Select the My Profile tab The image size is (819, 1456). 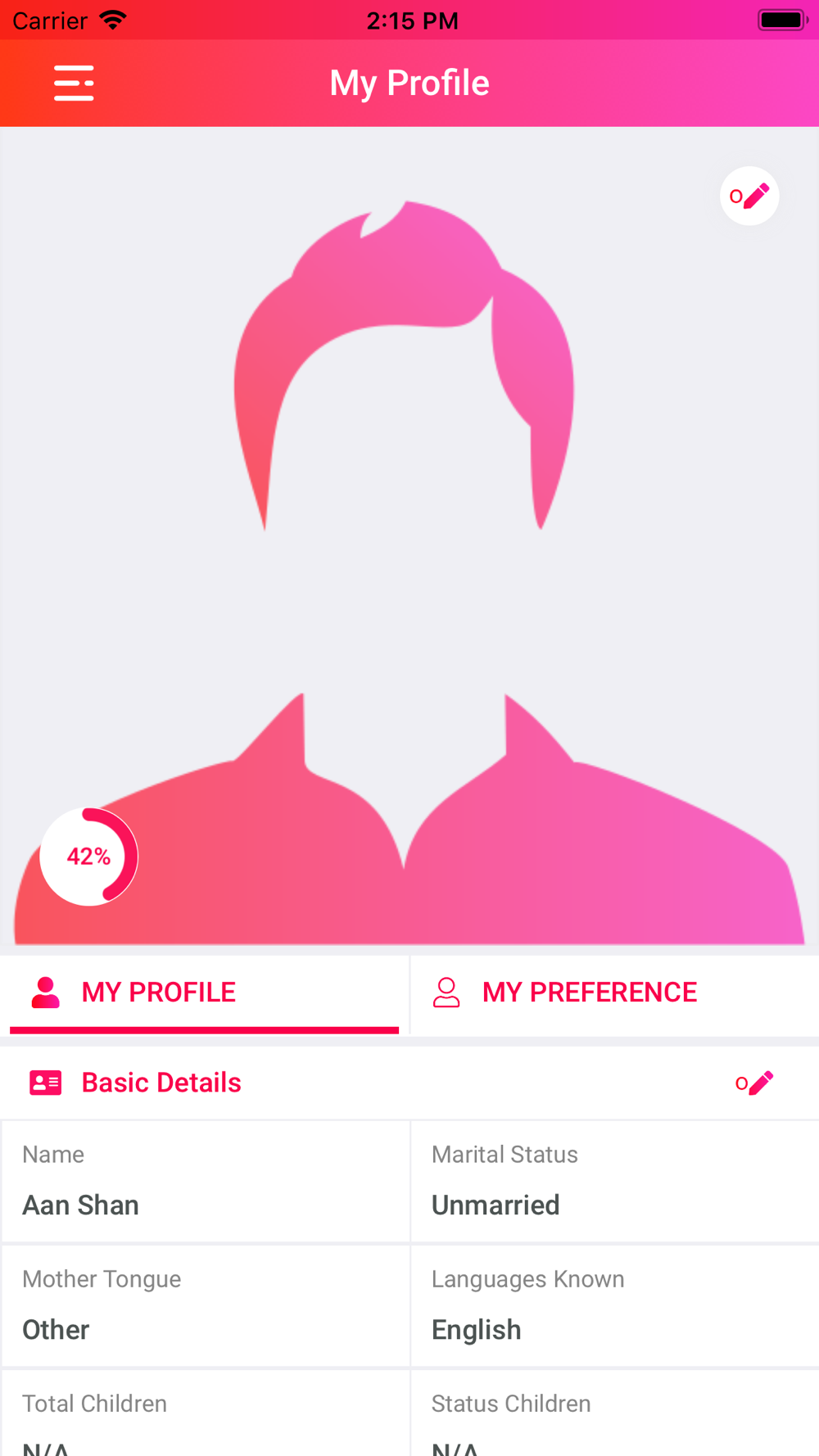204,993
